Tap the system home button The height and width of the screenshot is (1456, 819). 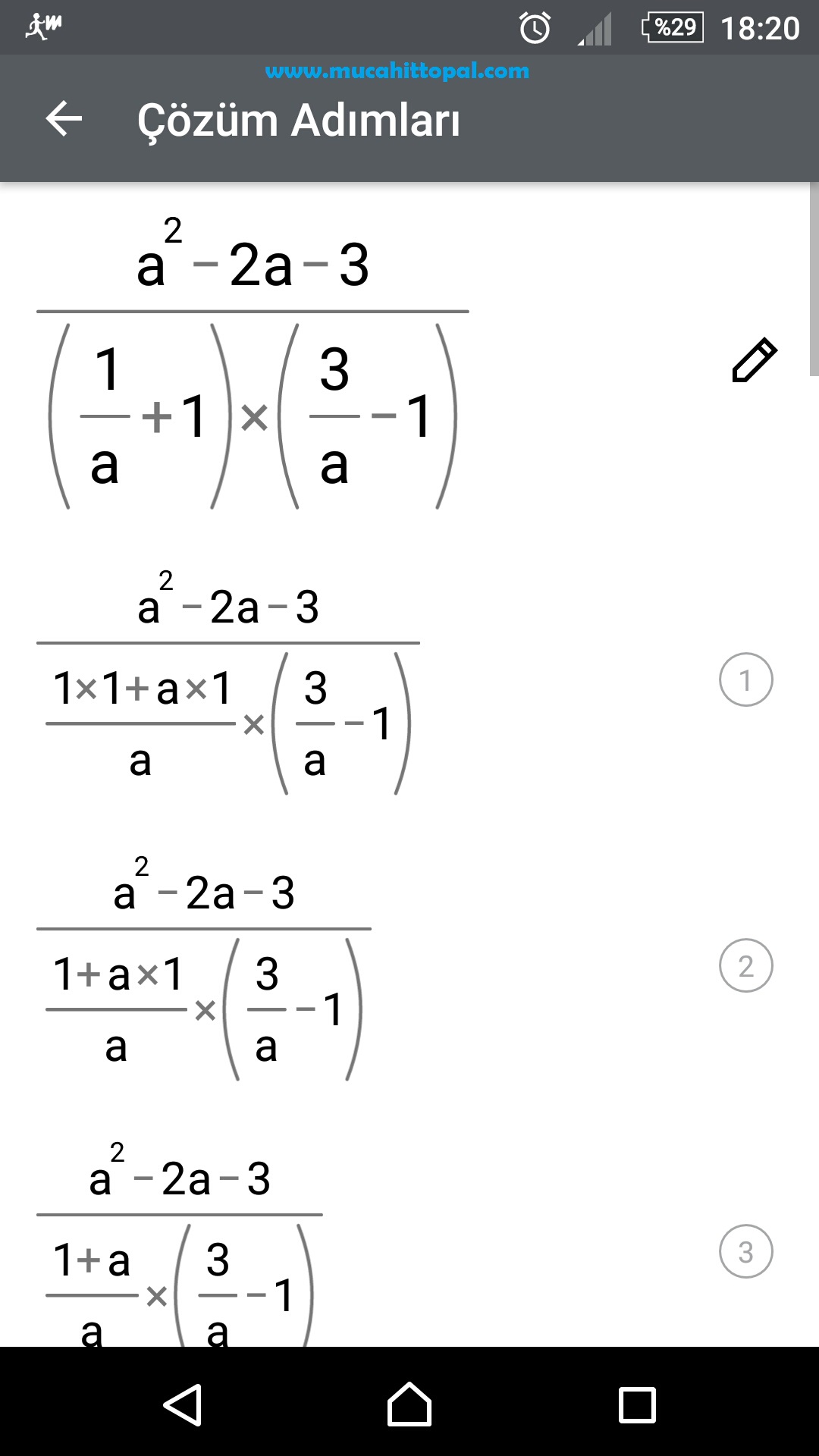click(x=409, y=1404)
